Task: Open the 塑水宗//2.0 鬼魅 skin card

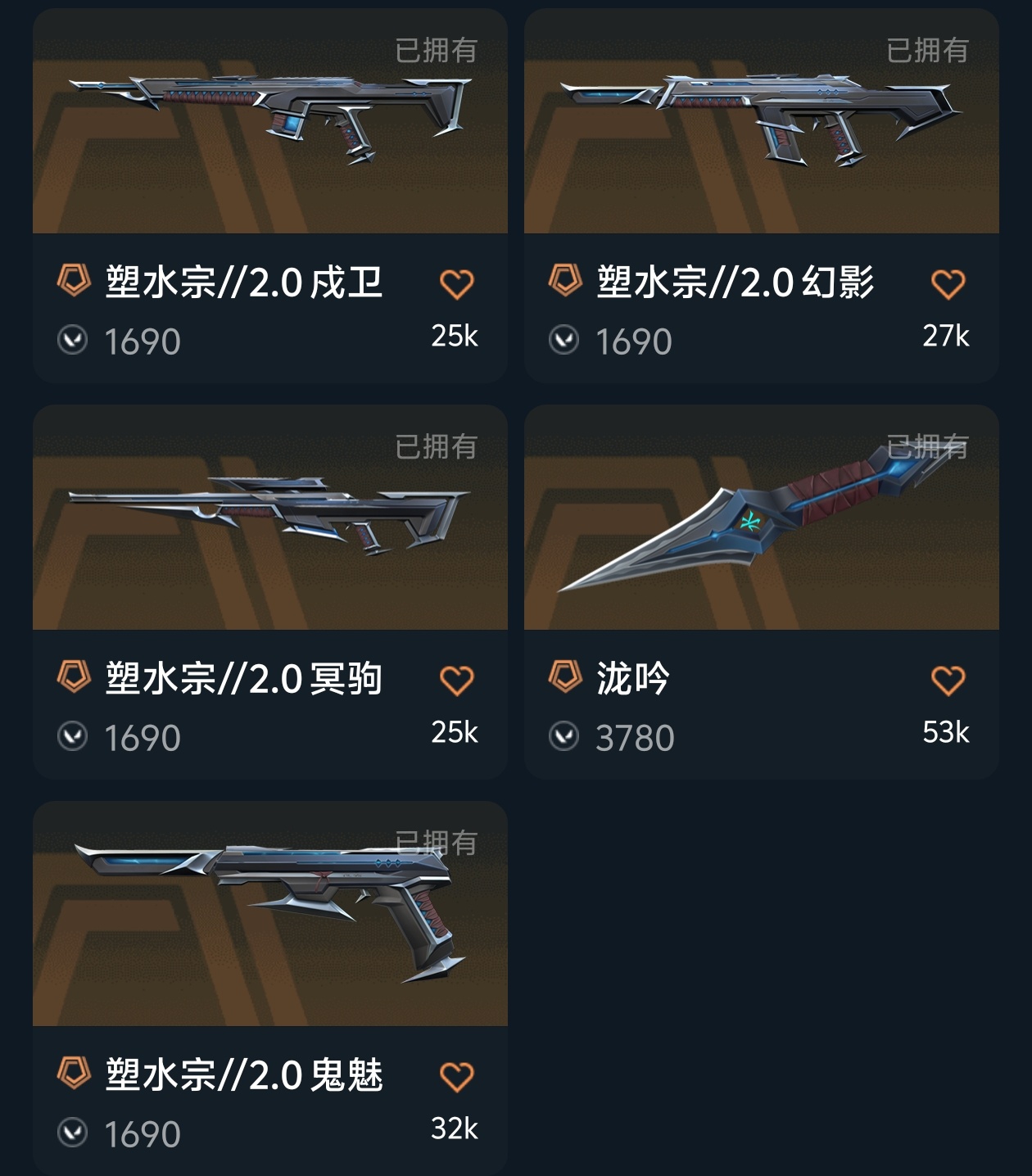Action: pyautogui.click(x=270, y=988)
